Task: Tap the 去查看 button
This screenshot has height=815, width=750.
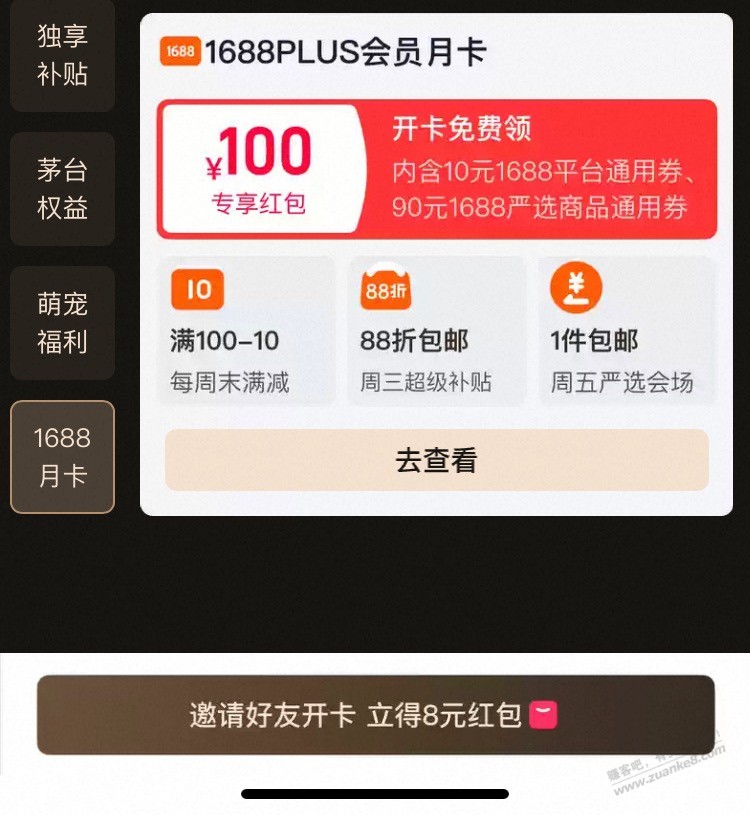Action: [436, 461]
